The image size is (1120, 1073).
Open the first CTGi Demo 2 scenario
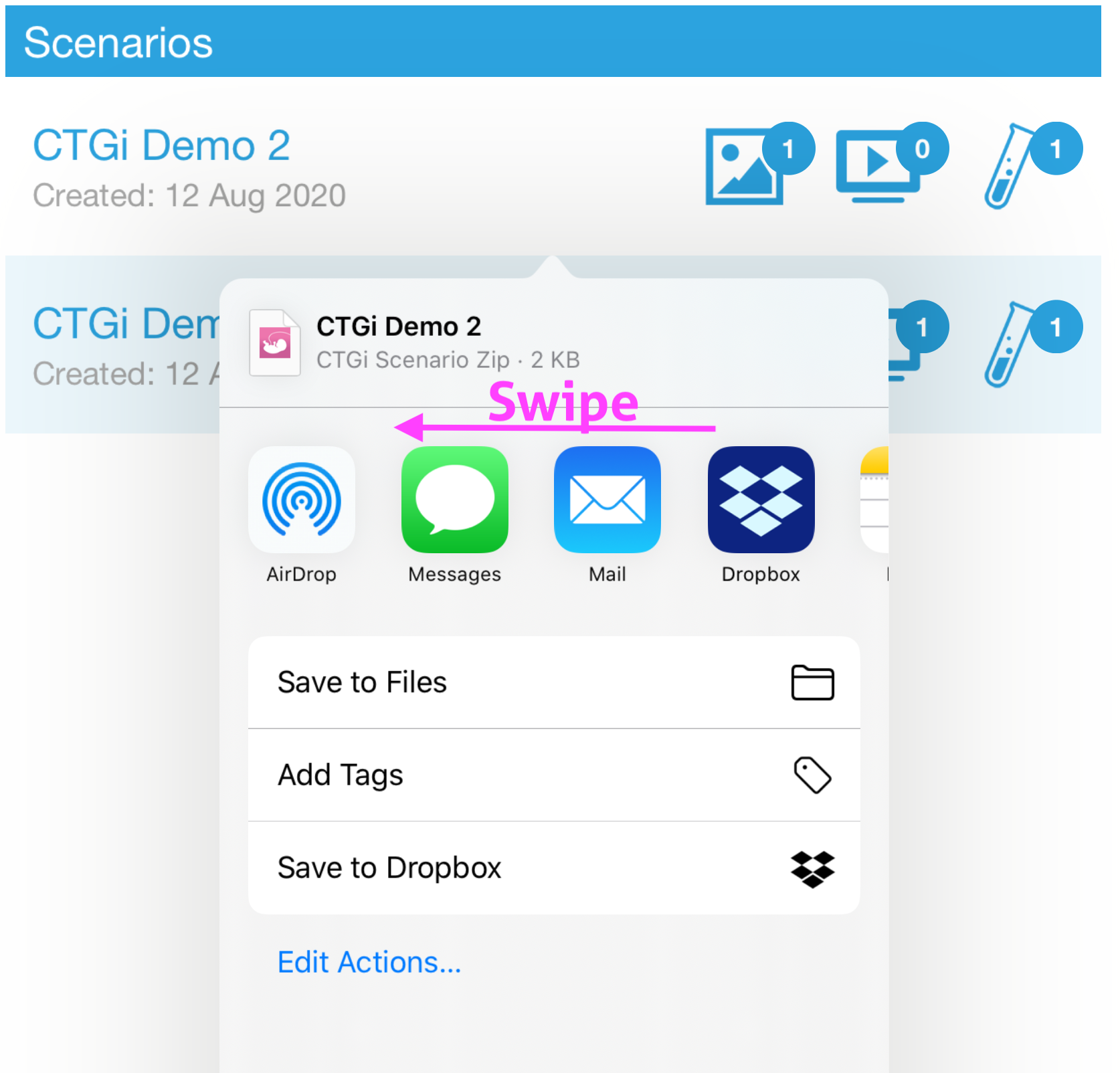pyautogui.click(x=162, y=146)
